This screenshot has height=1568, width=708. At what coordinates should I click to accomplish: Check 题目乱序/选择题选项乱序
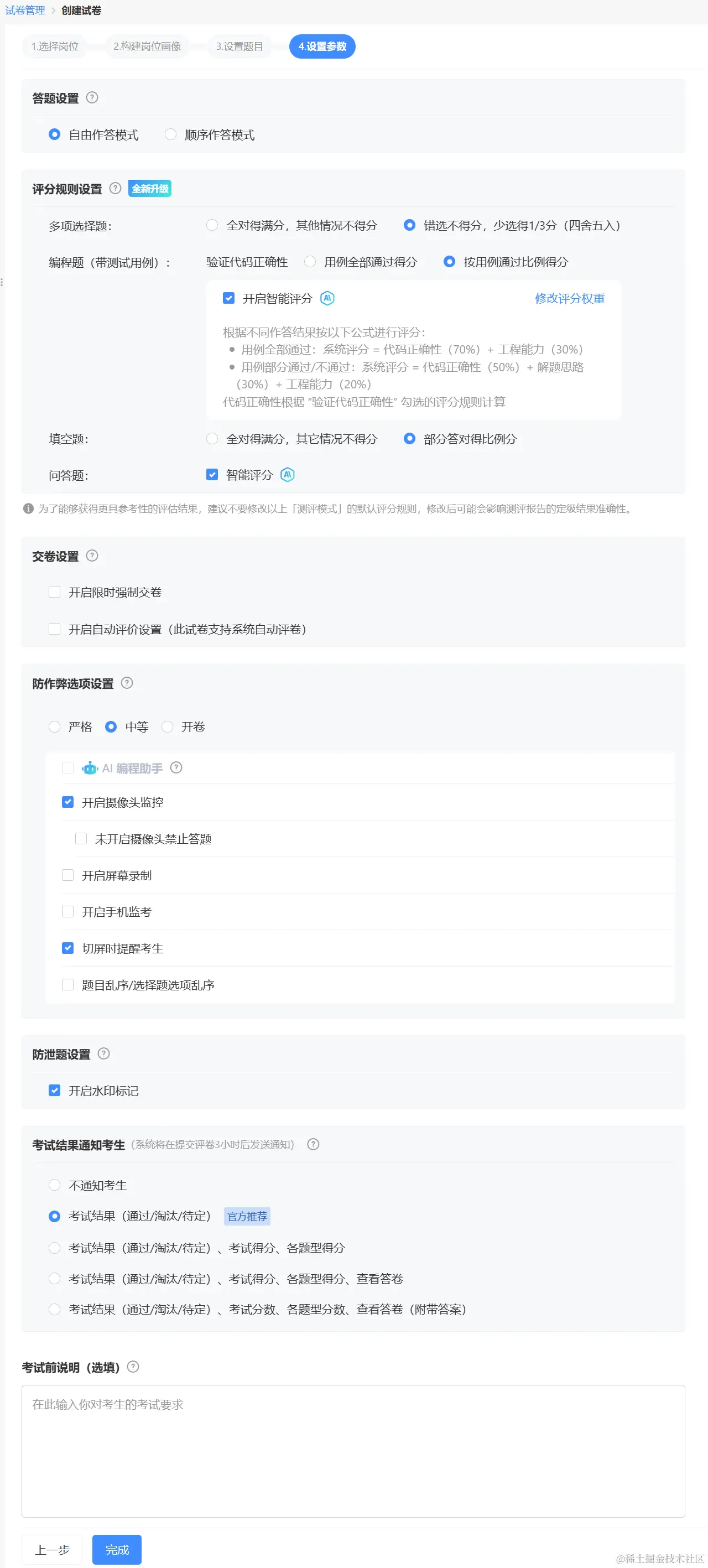68,985
